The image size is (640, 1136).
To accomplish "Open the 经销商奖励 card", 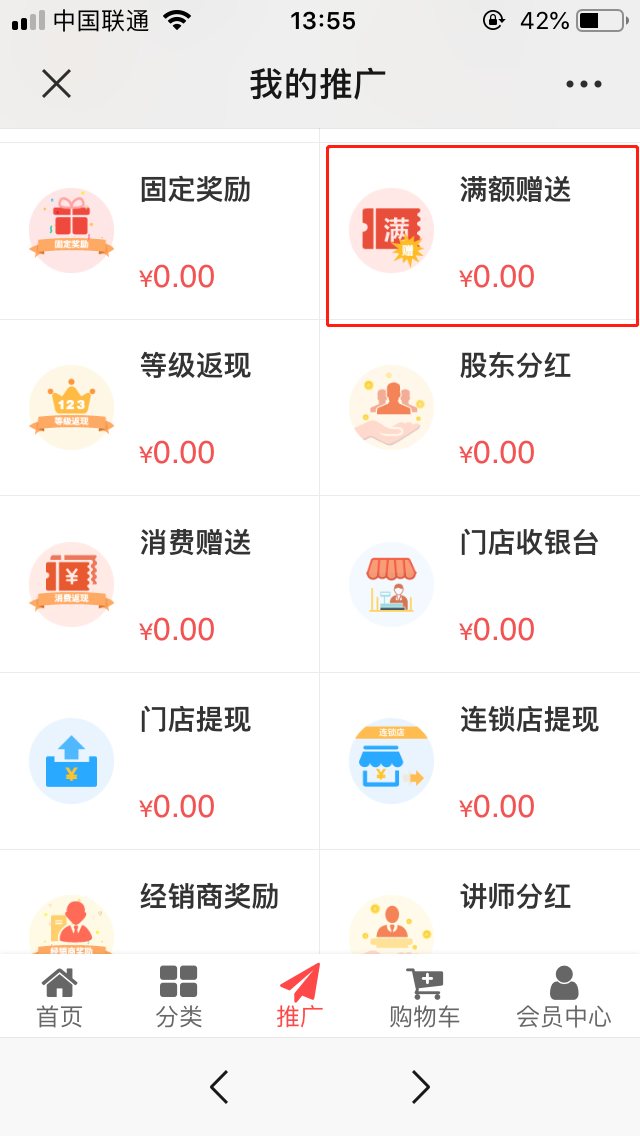I will click(160, 905).
